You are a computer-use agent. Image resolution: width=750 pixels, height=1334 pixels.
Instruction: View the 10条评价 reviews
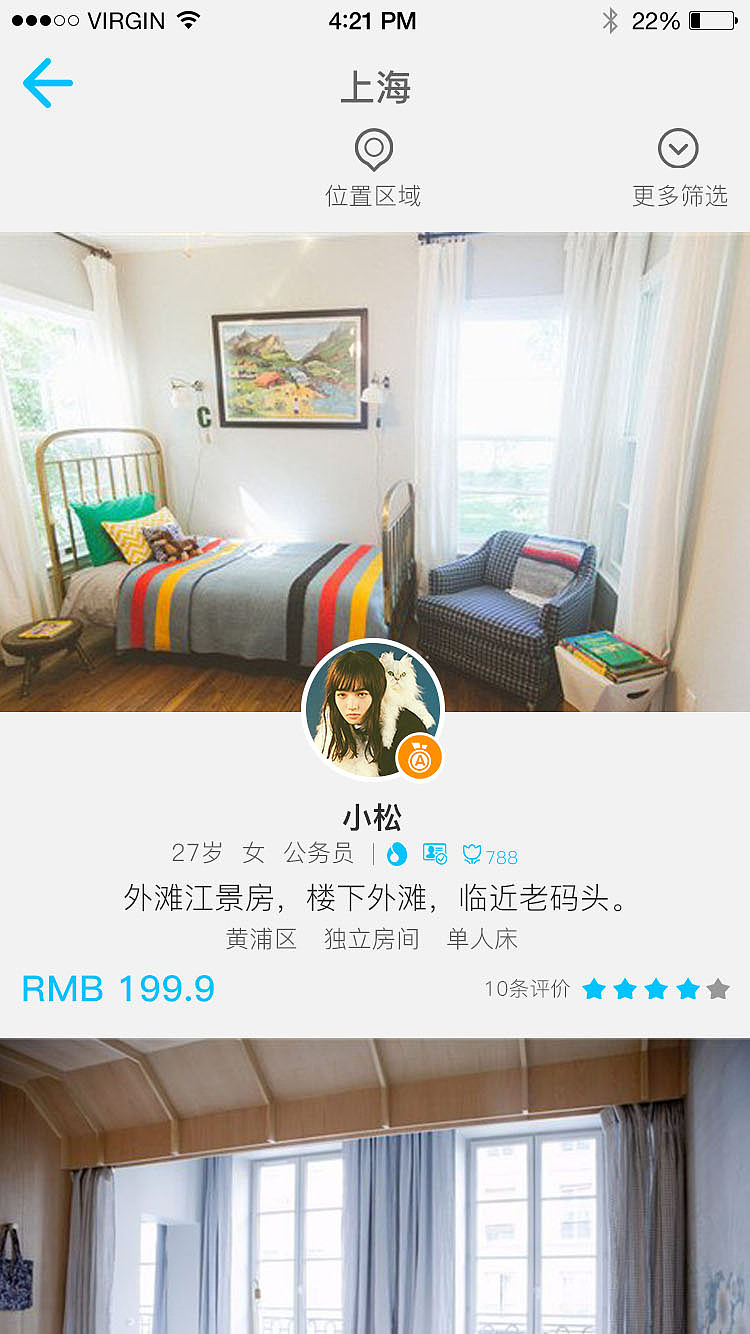tap(528, 988)
